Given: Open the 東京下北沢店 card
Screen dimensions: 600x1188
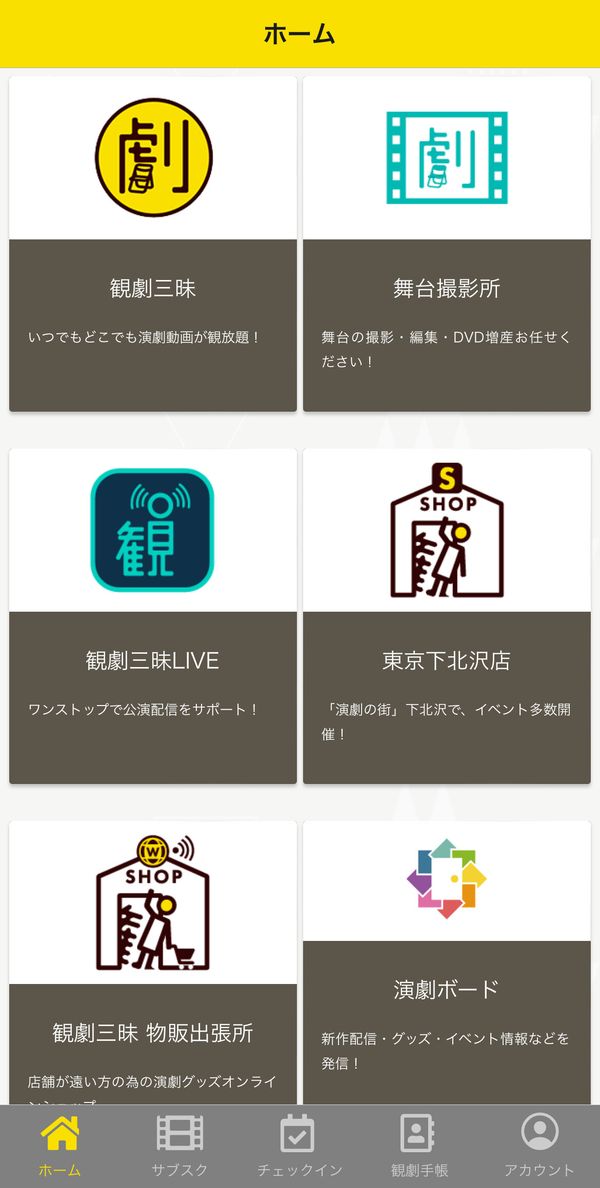Looking at the screenshot, I should 447,616.
